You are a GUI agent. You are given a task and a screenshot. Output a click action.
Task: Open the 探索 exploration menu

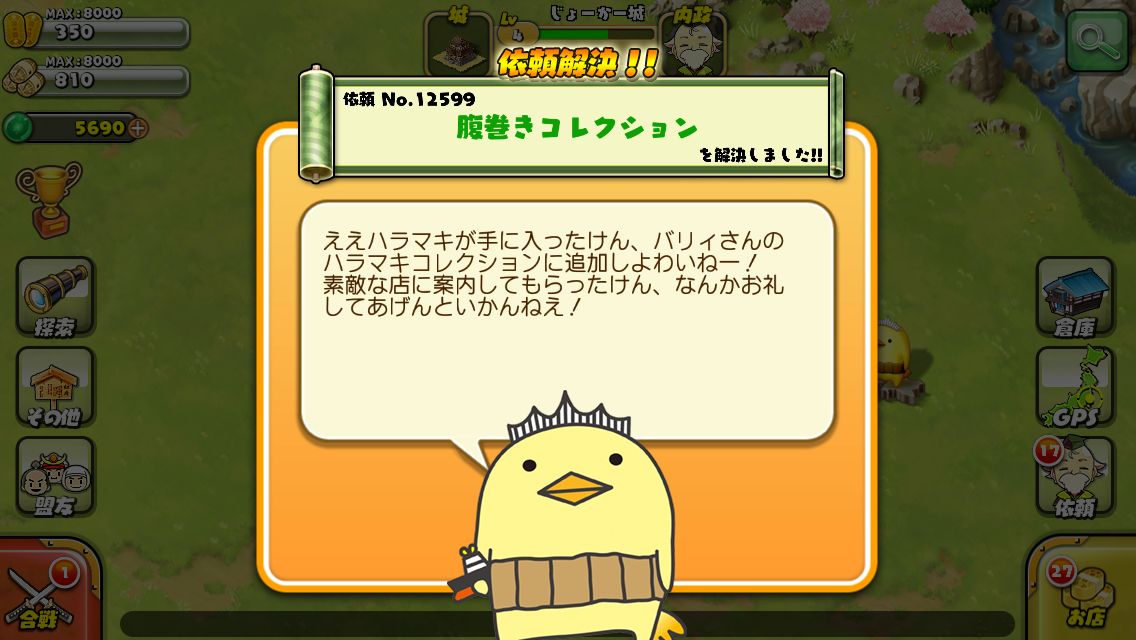55,296
